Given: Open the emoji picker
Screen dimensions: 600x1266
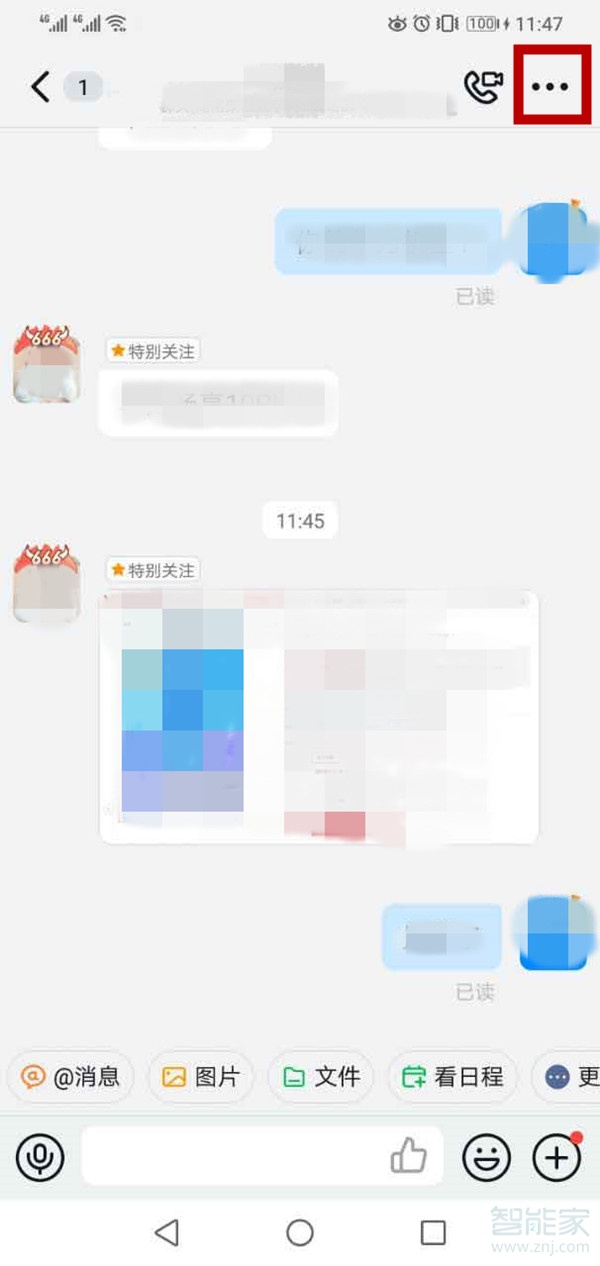Looking at the screenshot, I should [486, 1158].
